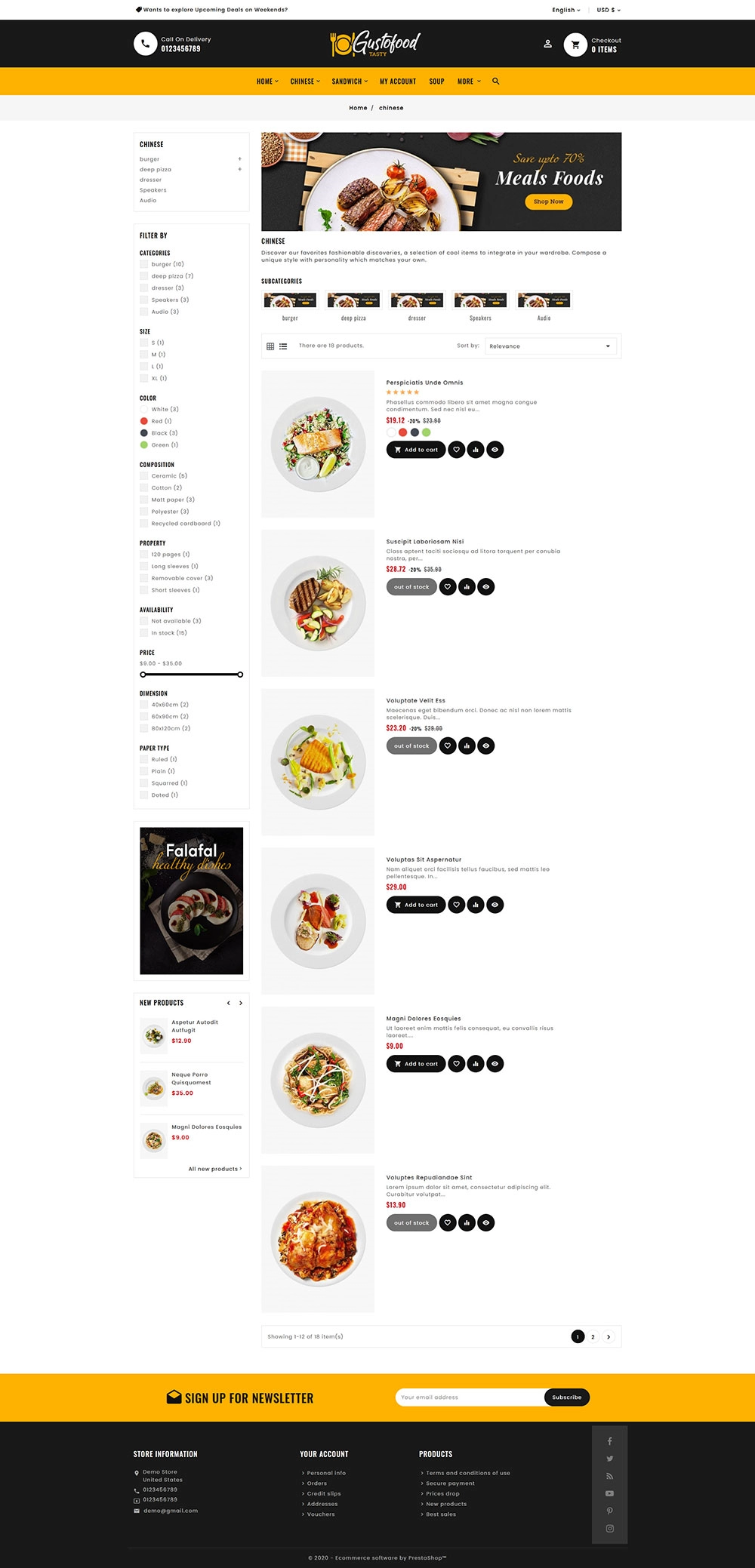Image resolution: width=755 pixels, height=1568 pixels.
Task: Go to page 2 of the products
Action: (593, 1336)
